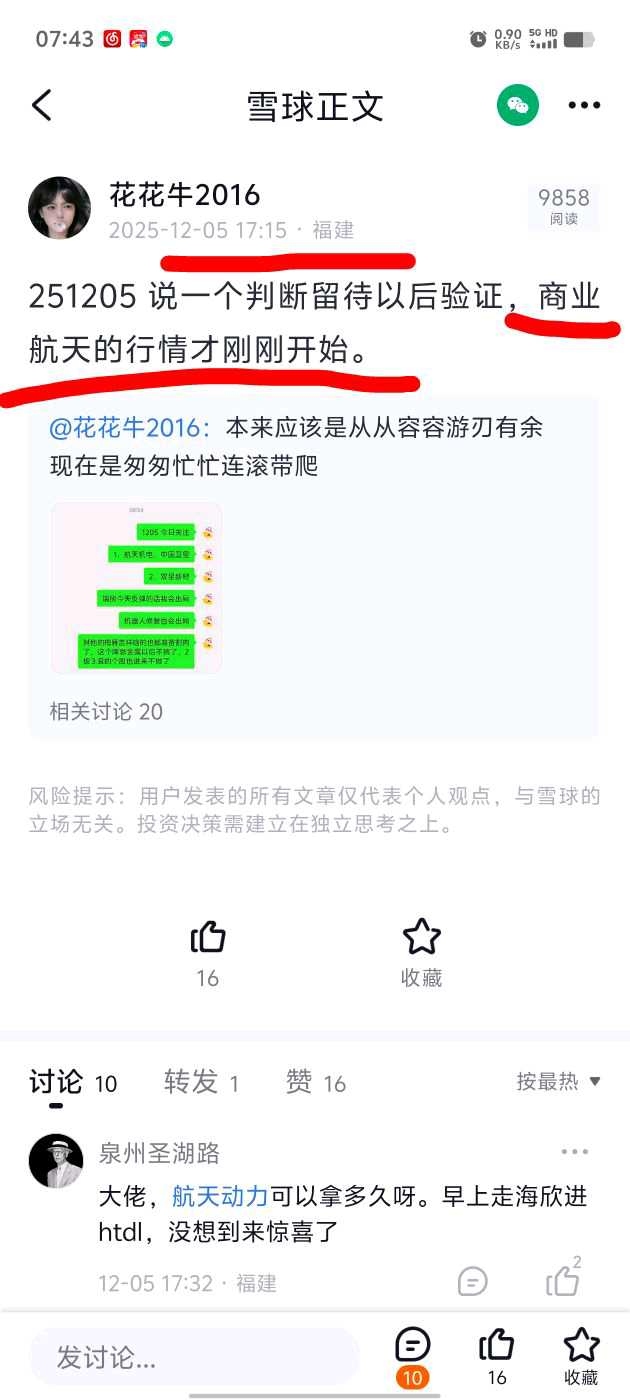Open the comments icon in bottom bar
Screen dimensions: 630x1400
point(412,1346)
